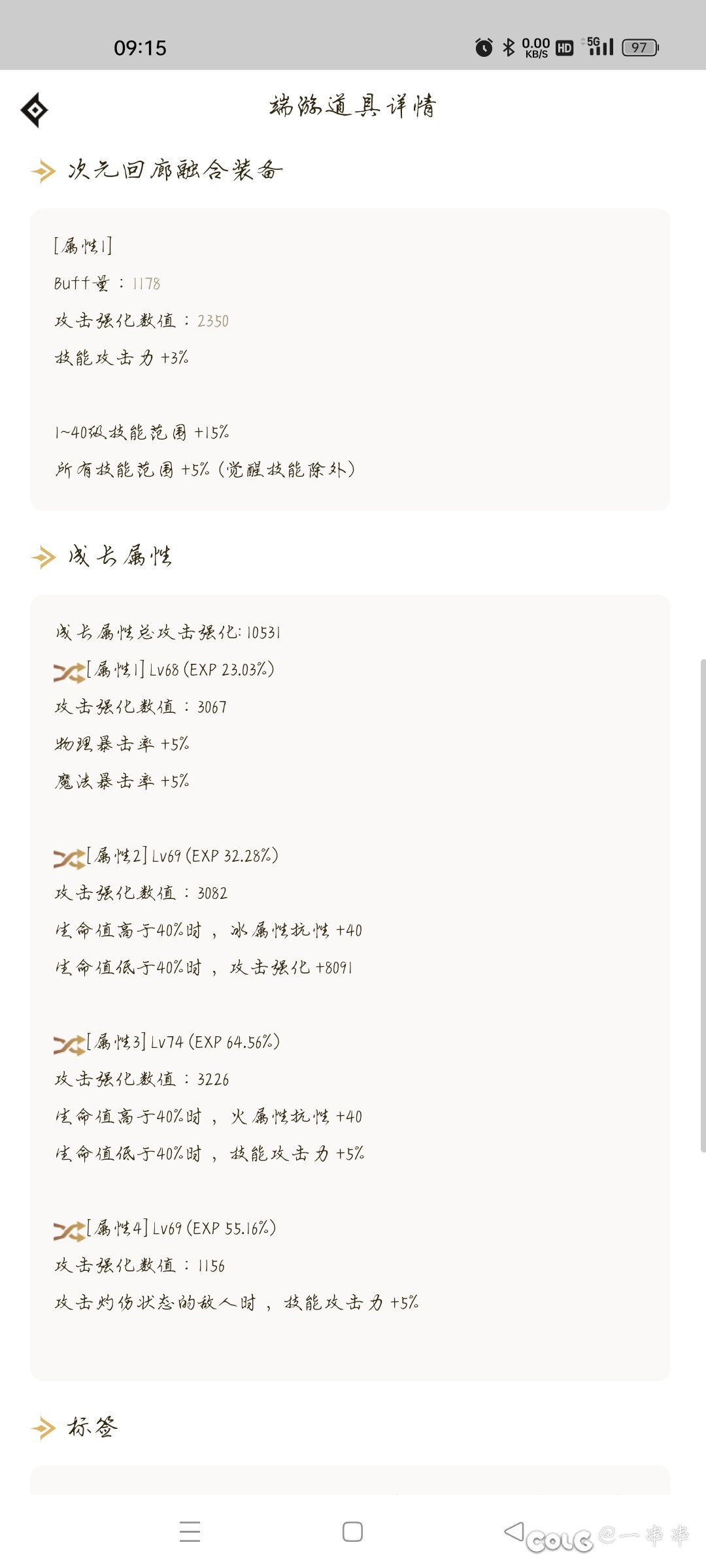
Task: Select the 端游道具详情 title tab
Action: point(353,106)
